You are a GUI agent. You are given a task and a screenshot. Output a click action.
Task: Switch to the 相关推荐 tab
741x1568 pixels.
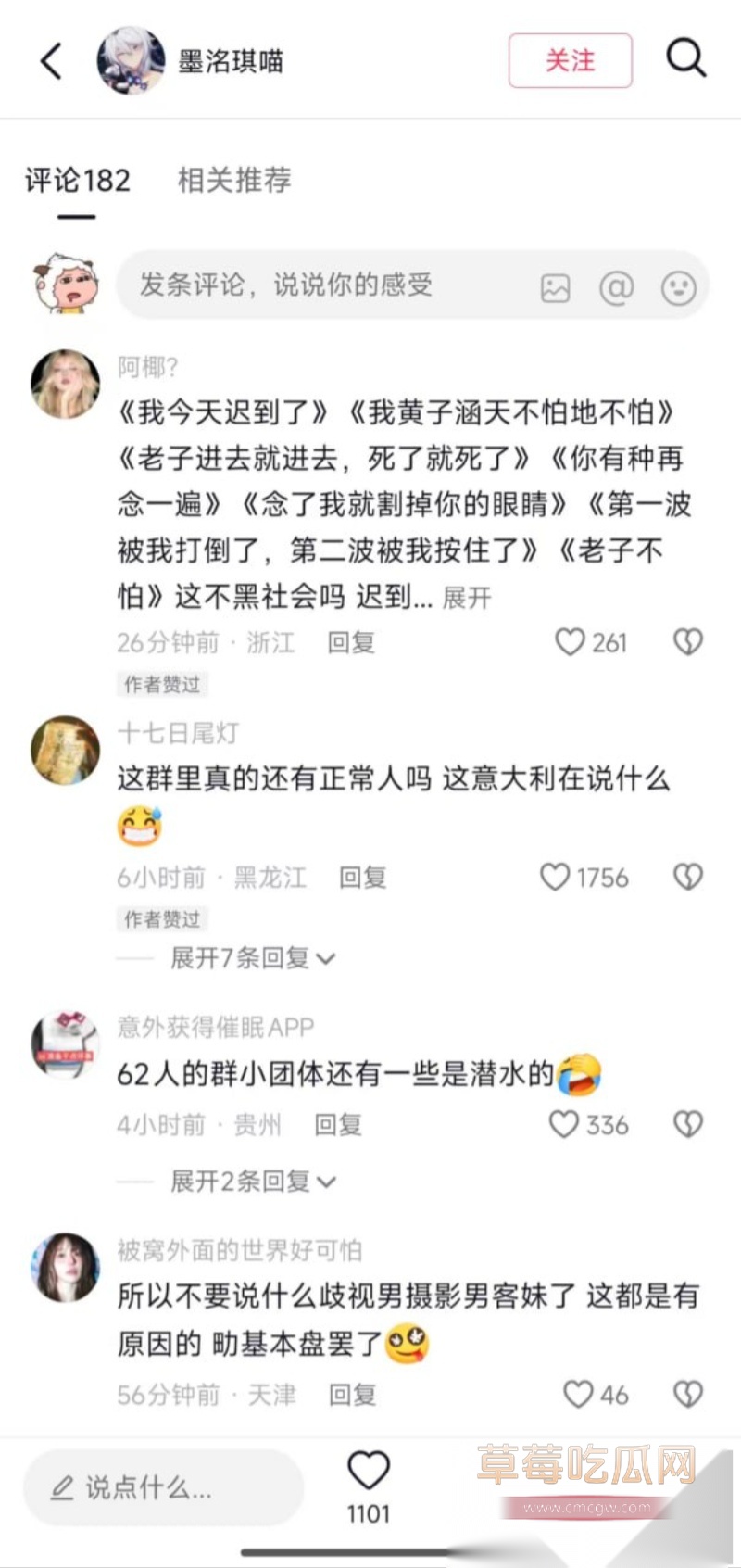pos(232,182)
